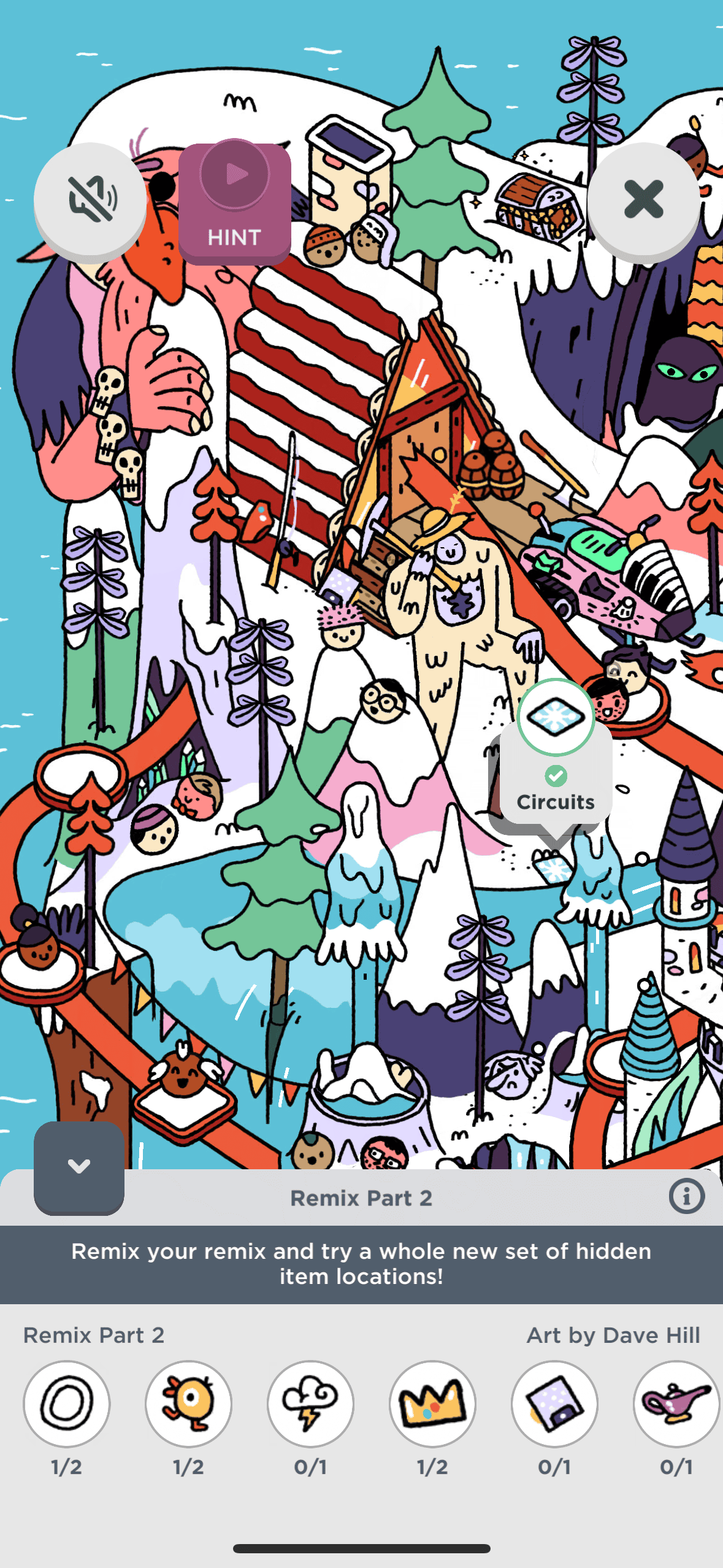The height and width of the screenshot is (1568, 723).
Task: Open the info icon beside Remix Part 2
Action: [686, 1196]
